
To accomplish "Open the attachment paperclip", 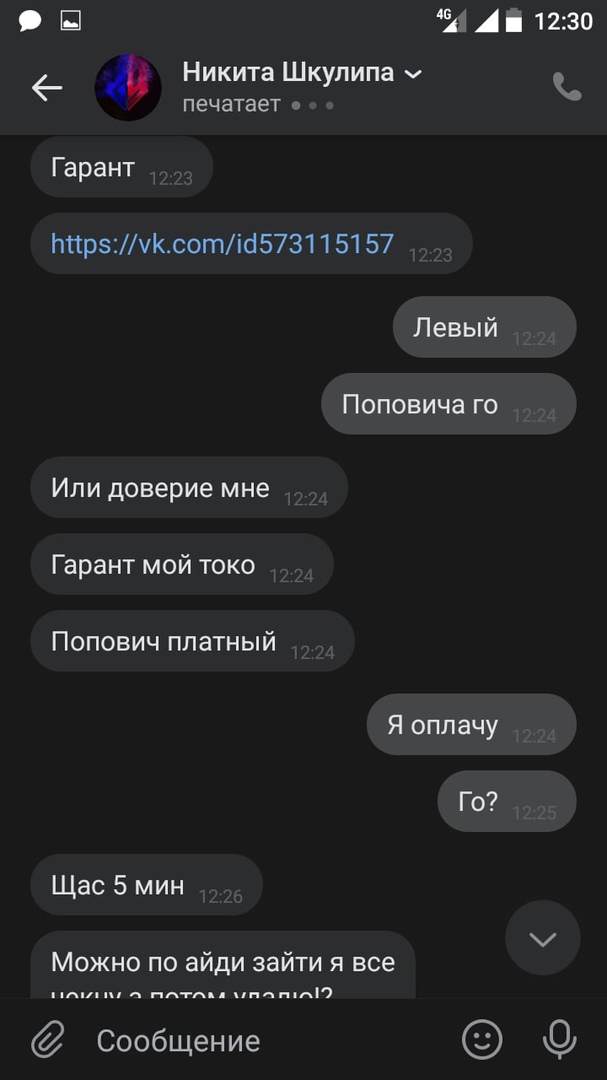I will tap(46, 1041).
